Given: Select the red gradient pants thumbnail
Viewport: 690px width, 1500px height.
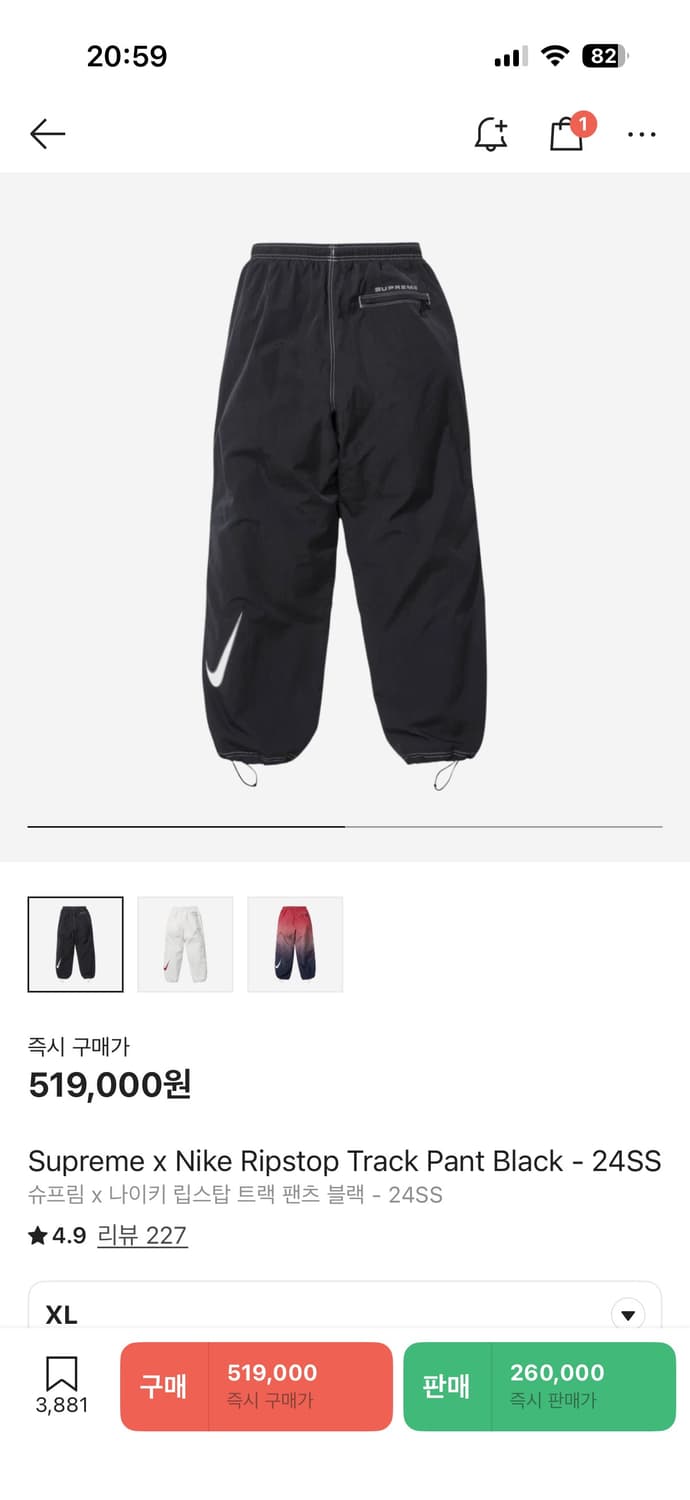Looking at the screenshot, I should pos(295,944).
